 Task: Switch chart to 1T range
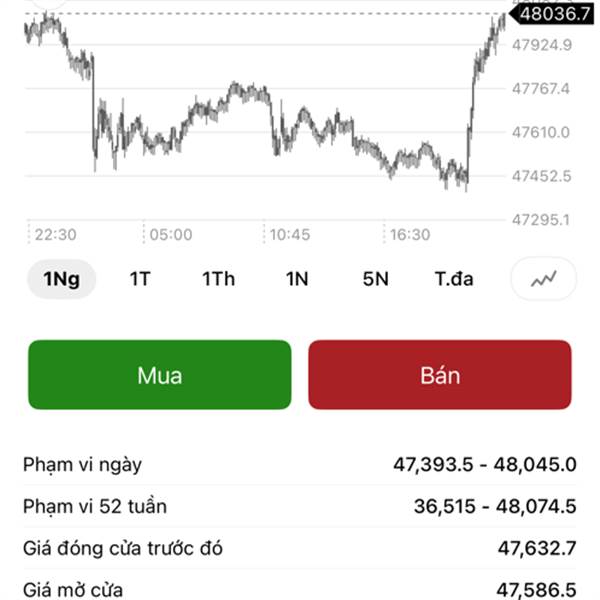coord(140,279)
